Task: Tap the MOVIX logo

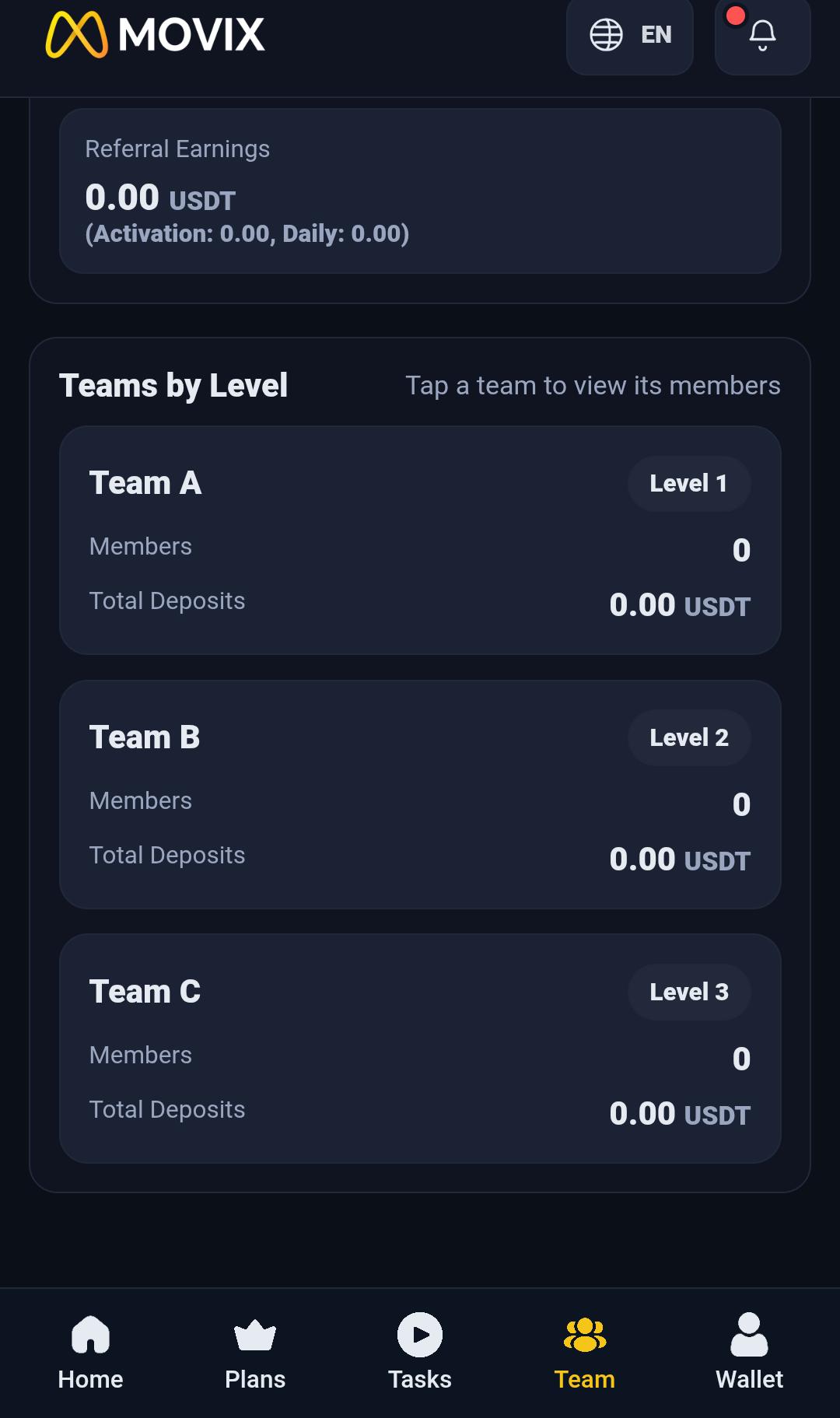Action: pos(156,35)
